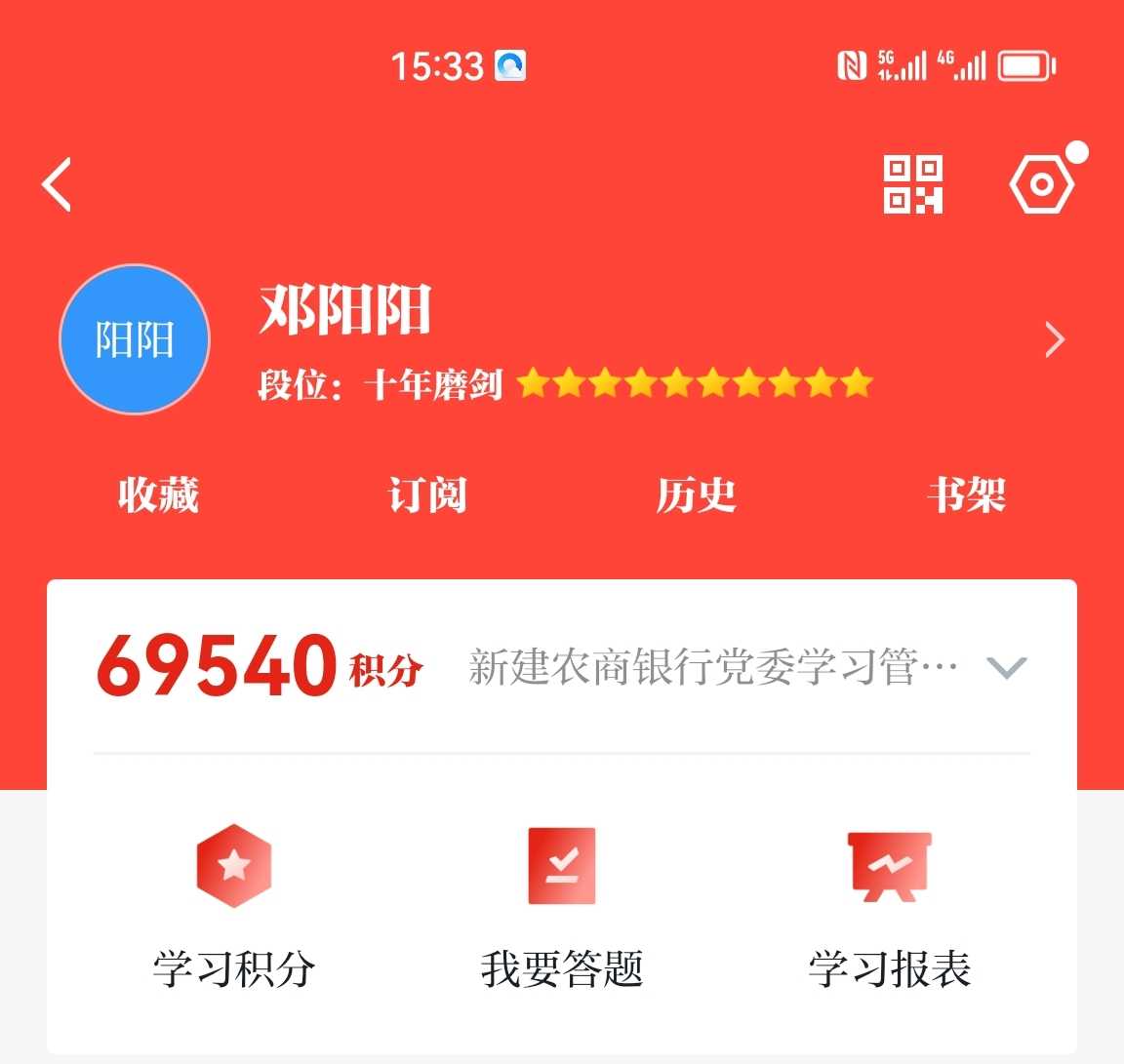This screenshot has width=1124, height=1064.
Task: Open profile details chevron beside 邓阳阳
Action: coord(1054,339)
